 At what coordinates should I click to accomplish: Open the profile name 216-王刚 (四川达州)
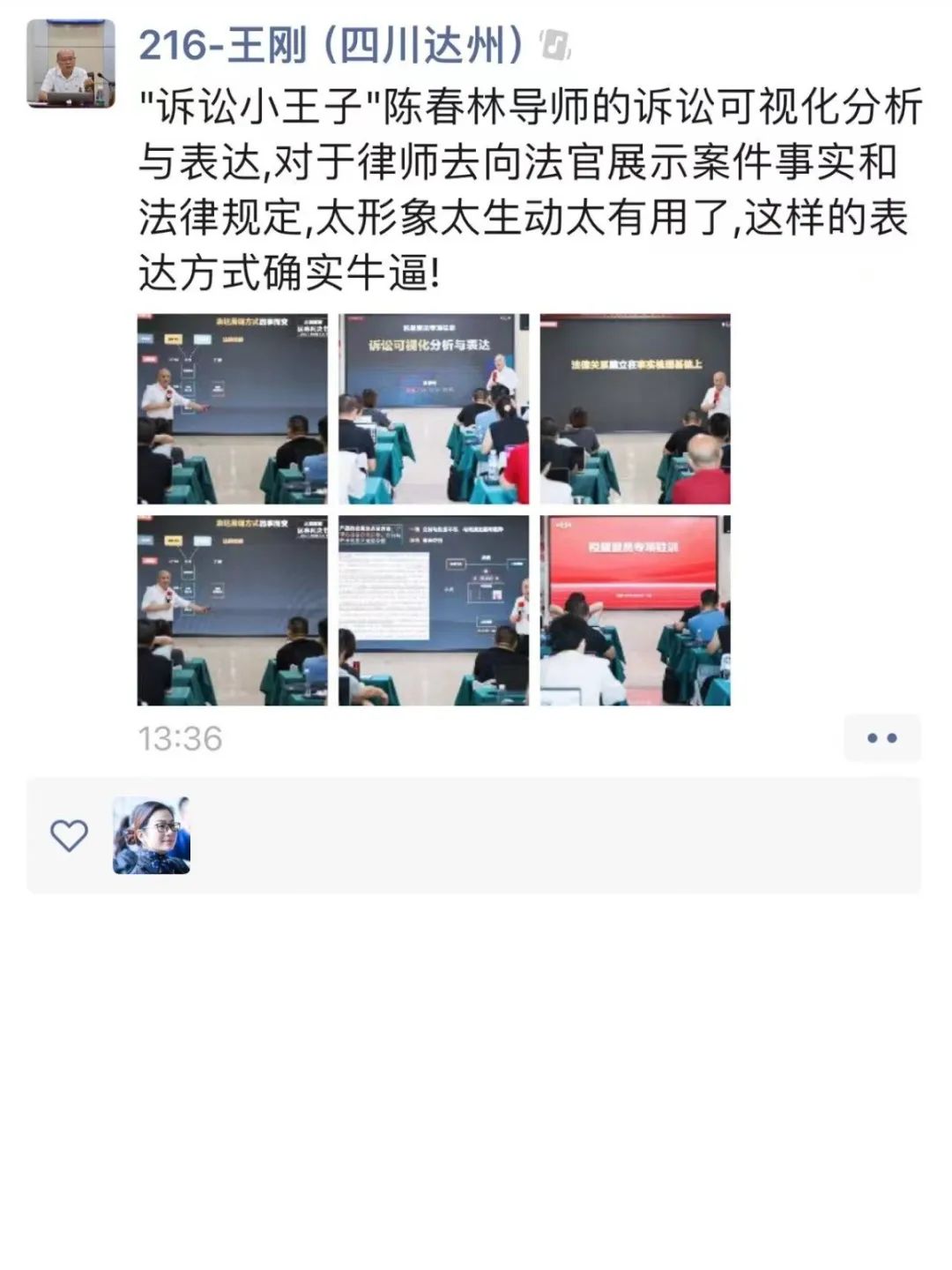tap(332, 46)
